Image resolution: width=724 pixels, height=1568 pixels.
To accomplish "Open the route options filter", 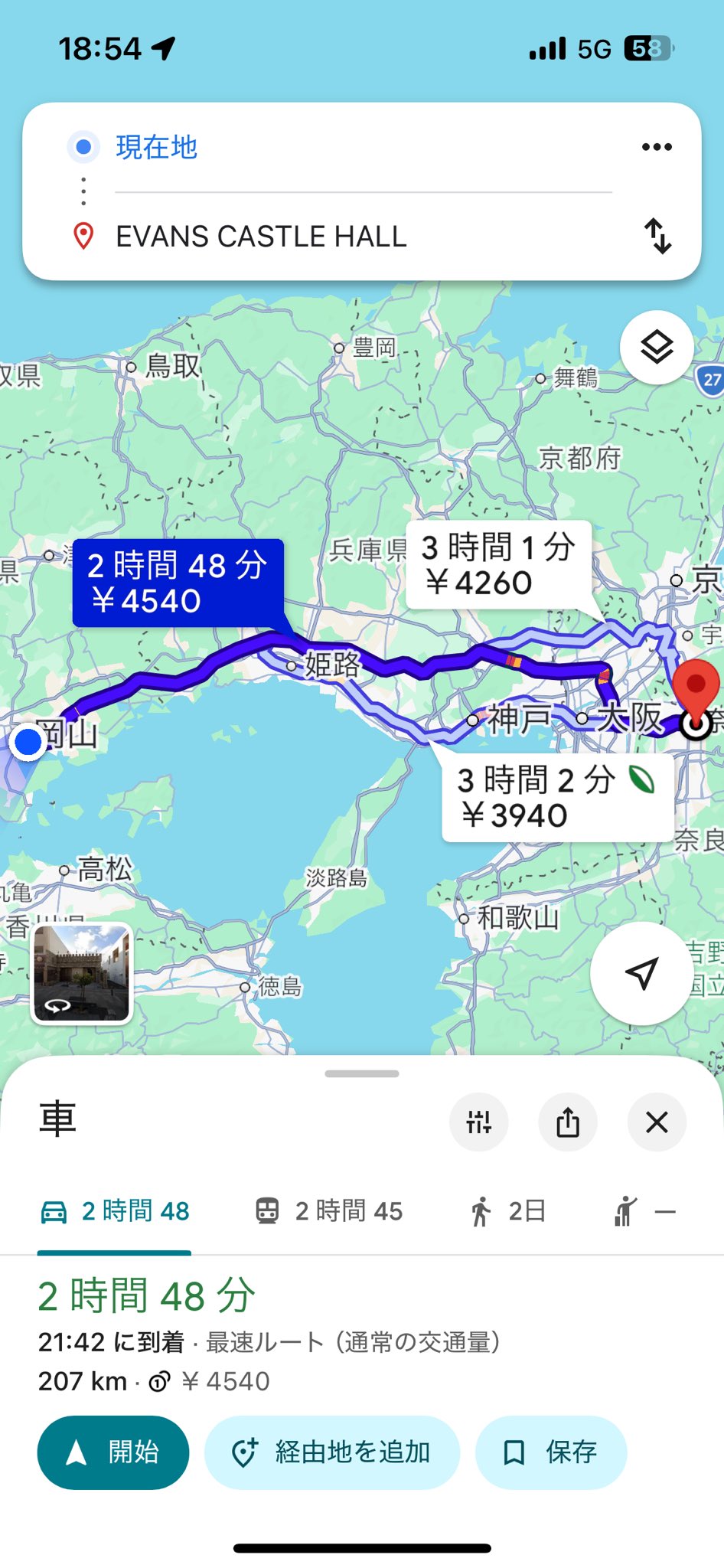I will pyautogui.click(x=479, y=1122).
